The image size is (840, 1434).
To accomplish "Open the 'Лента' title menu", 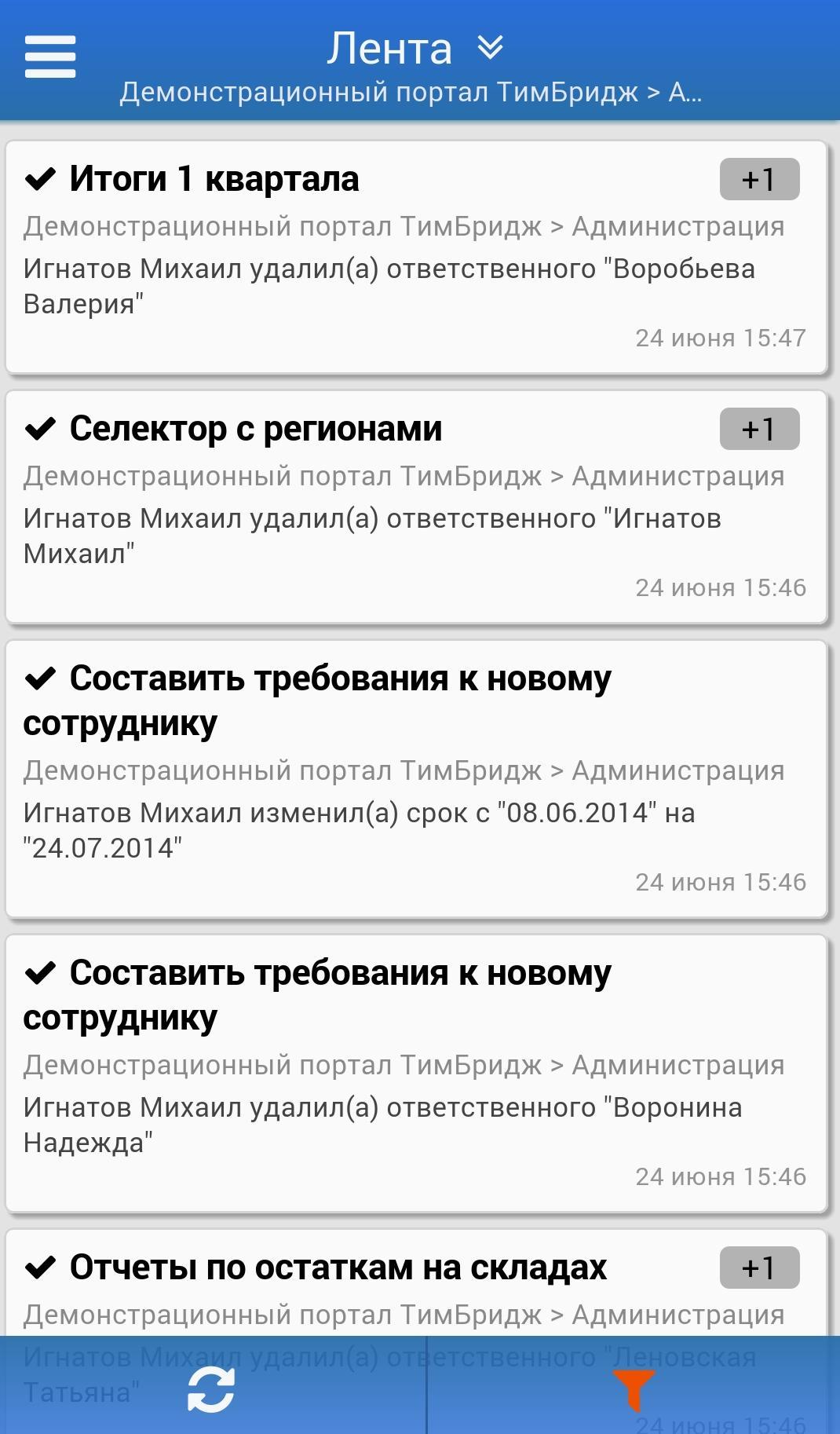I will click(x=390, y=47).
